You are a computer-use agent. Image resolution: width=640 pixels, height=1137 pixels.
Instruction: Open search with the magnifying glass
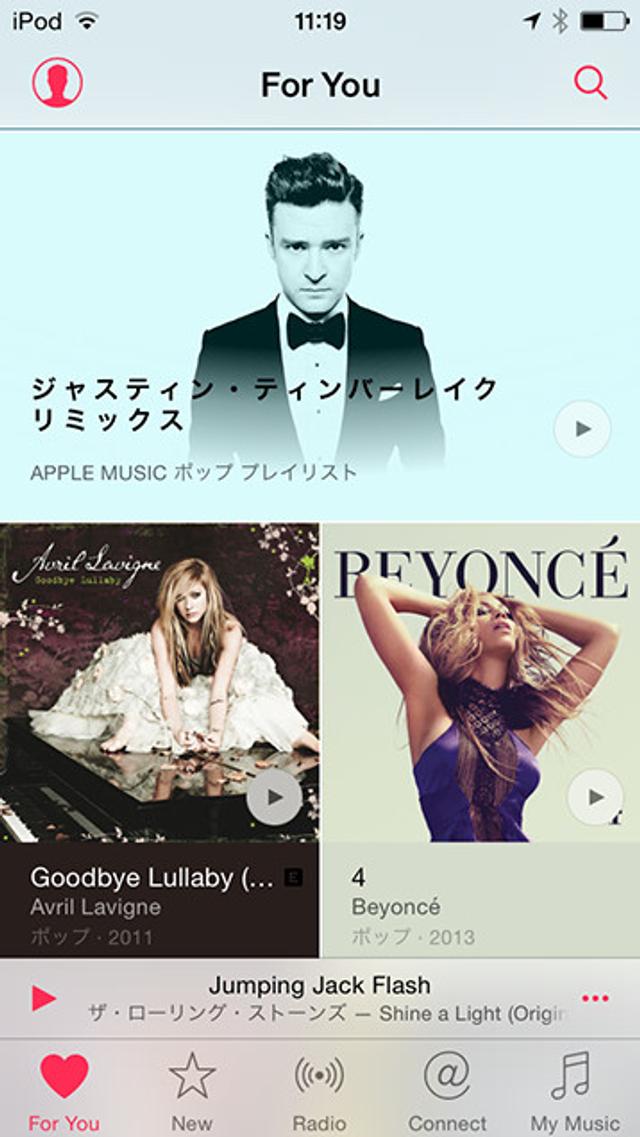pyautogui.click(x=590, y=83)
